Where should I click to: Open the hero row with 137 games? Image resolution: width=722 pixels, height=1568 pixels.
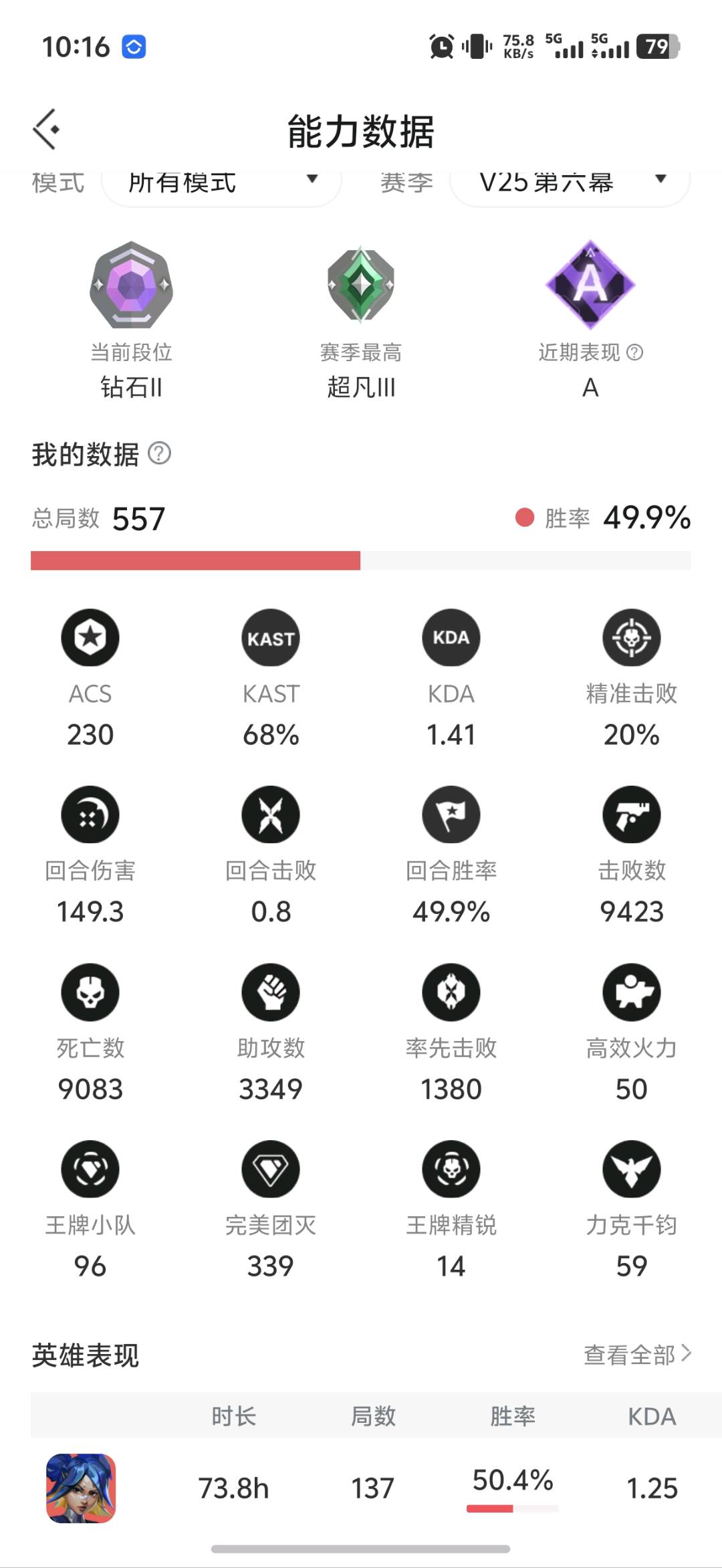361,1488
